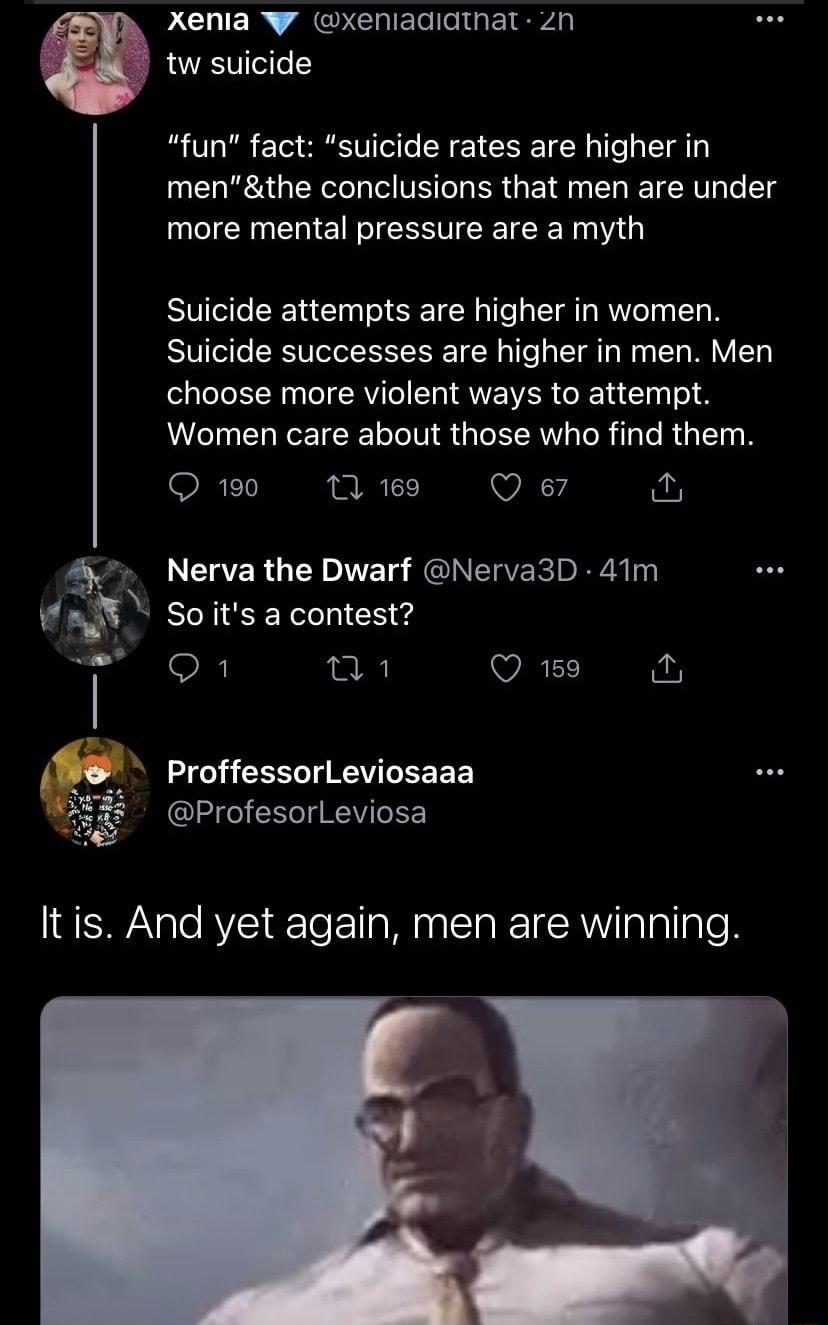Share Nerva the Dwarf's tweet

(x=667, y=668)
